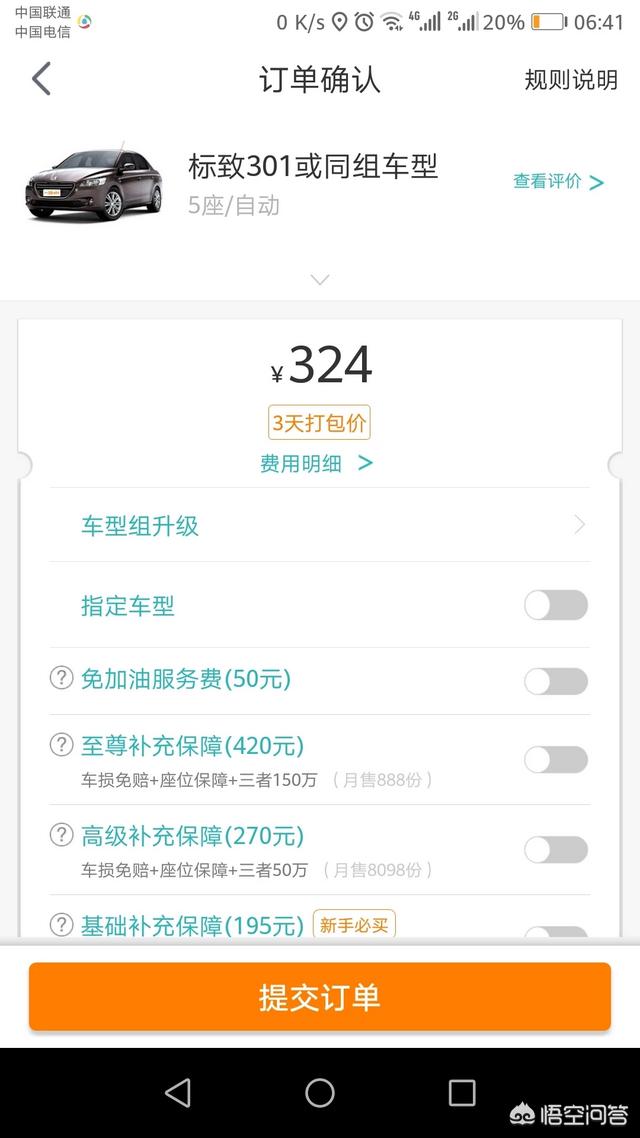The height and width of the screenshot is (1138, 640).
Task: Show help for 免加油服务费
Action: click(x=62, y=679)
